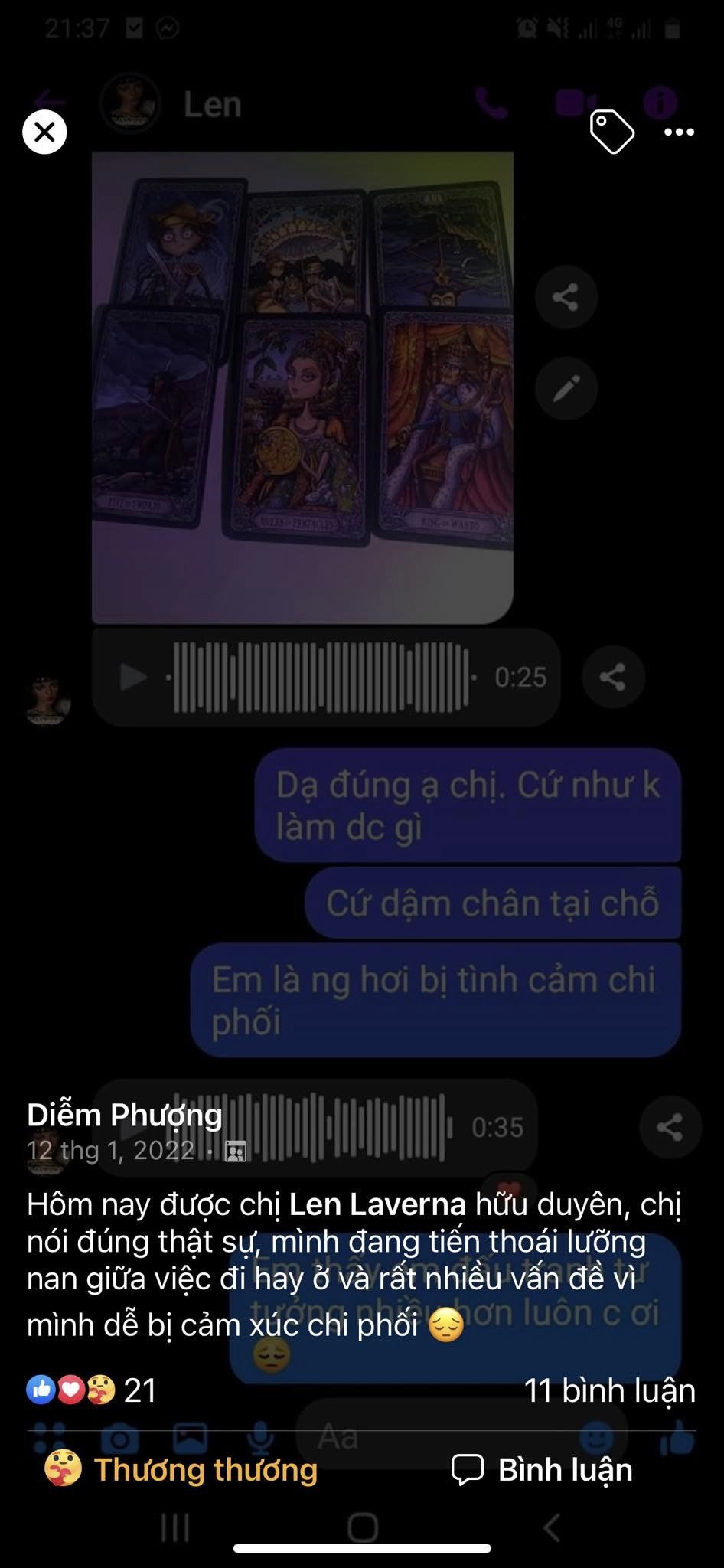The image size is (724, 1568).
Task: Open the three-dot overflow menu
Action: tap(679, 132)
